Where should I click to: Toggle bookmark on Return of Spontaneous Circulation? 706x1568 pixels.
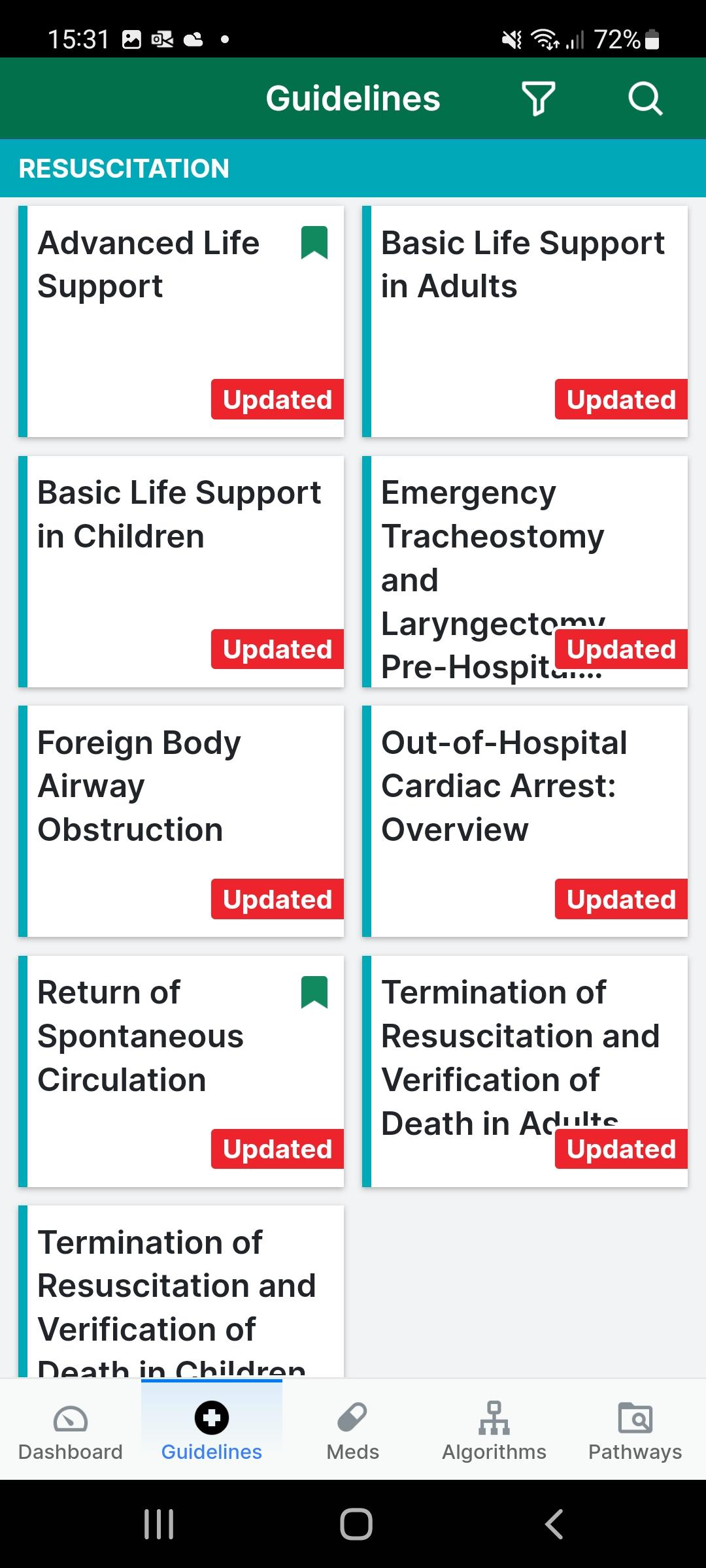coord(314,992)
